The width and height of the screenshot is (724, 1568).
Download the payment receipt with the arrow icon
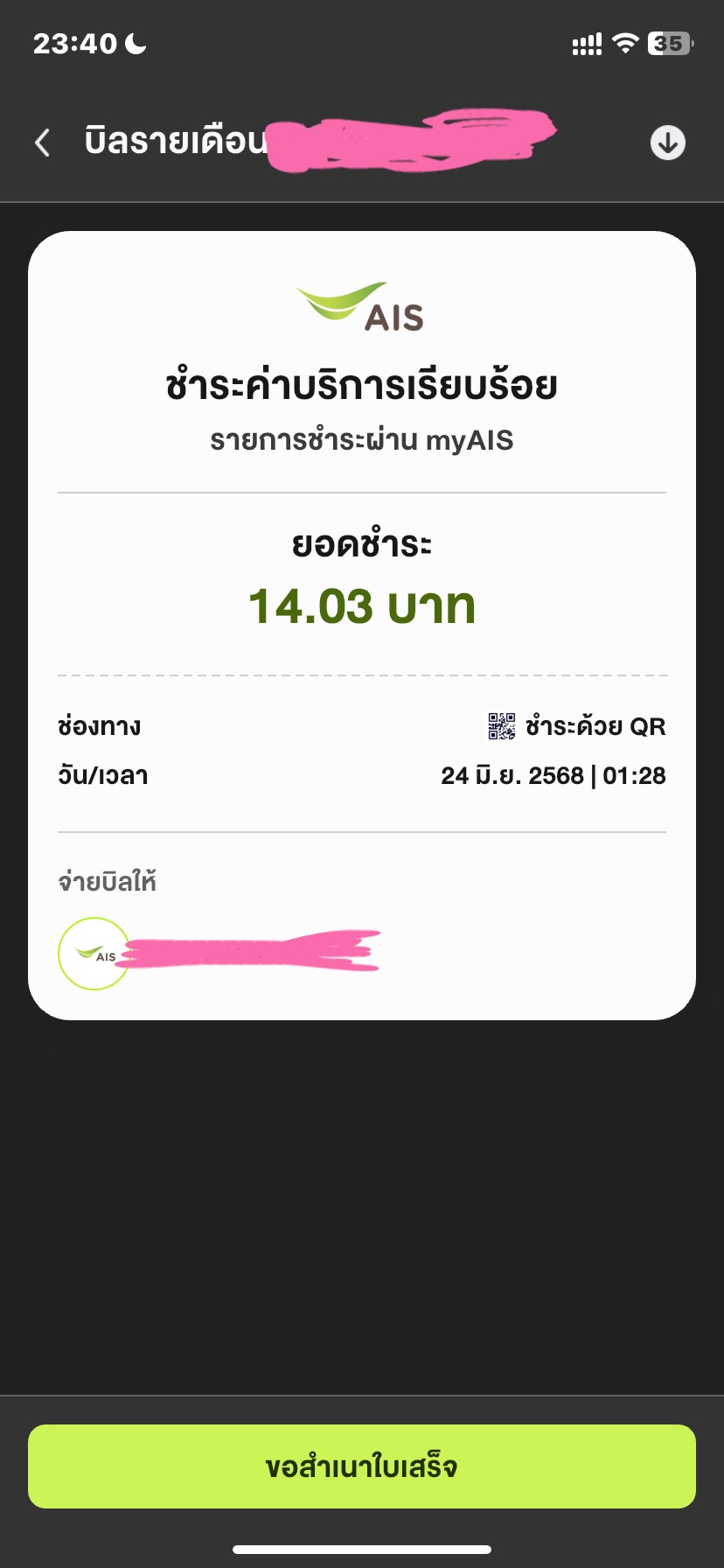point(668,143)
